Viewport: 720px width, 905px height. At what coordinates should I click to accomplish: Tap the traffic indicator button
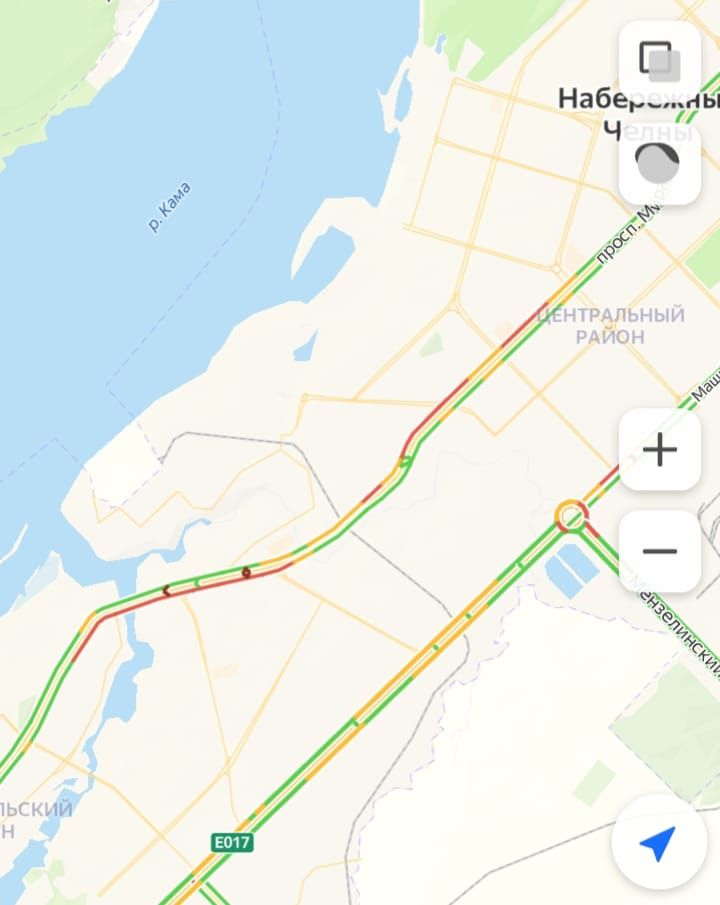tap(659, 163)
